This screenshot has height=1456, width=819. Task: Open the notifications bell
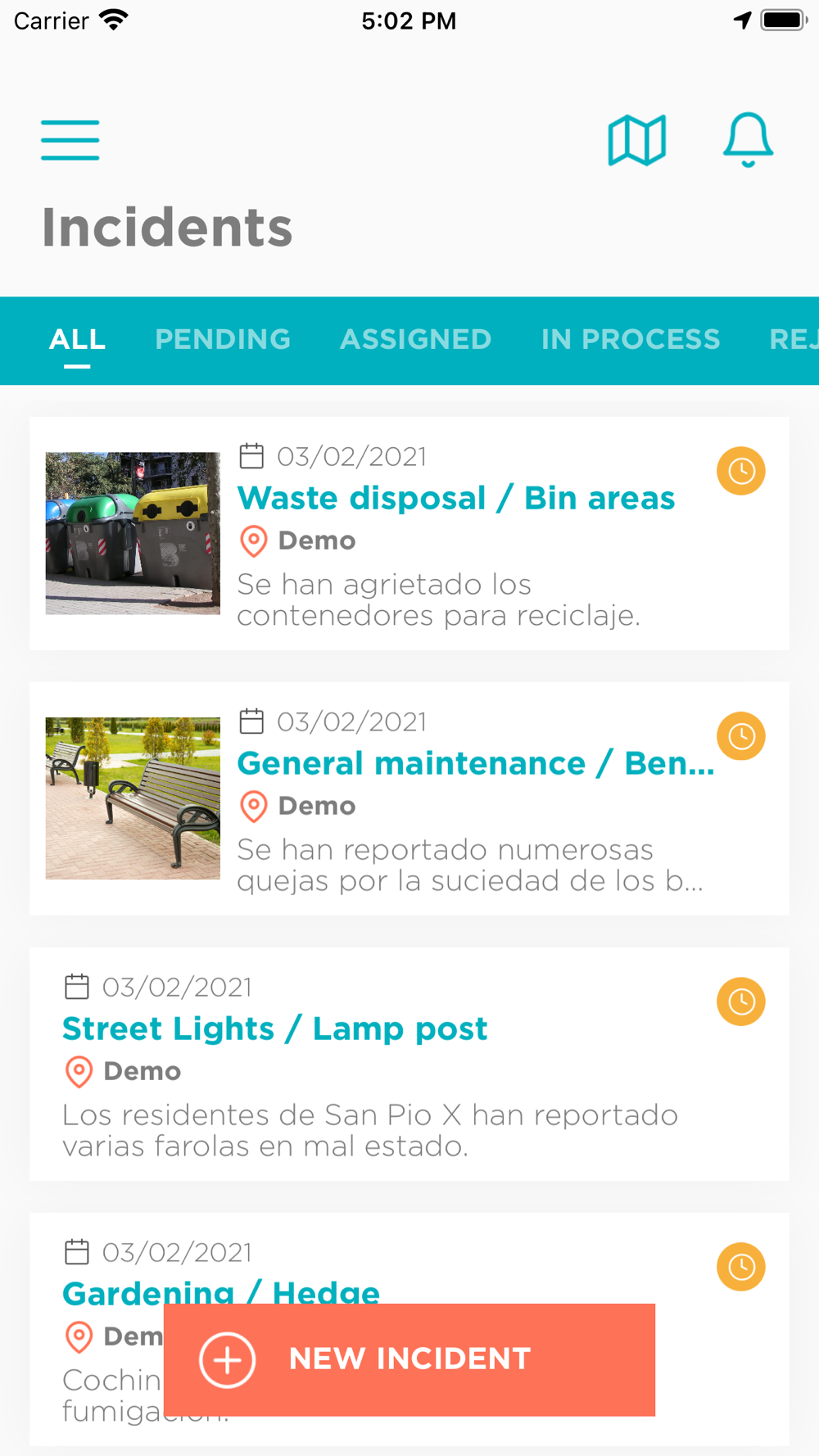click(x=748, y=140)
